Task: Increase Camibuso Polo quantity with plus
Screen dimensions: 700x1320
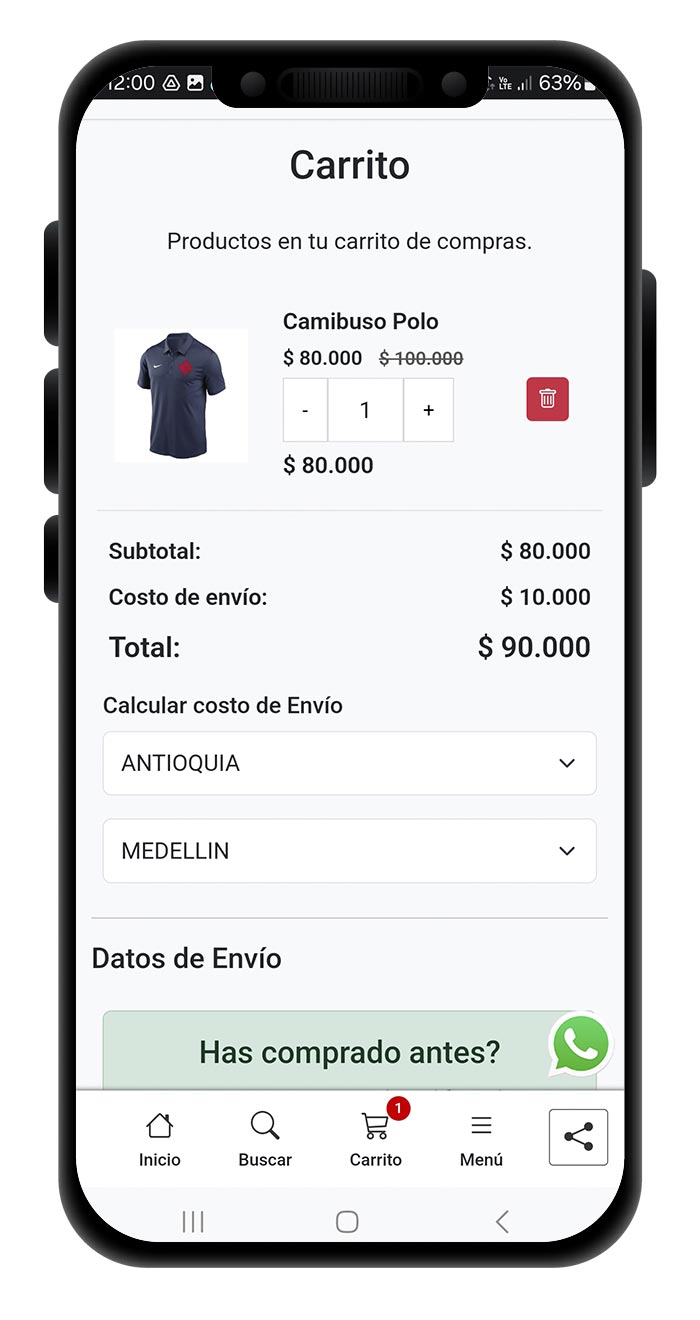Action: click(x=428, y=410)
